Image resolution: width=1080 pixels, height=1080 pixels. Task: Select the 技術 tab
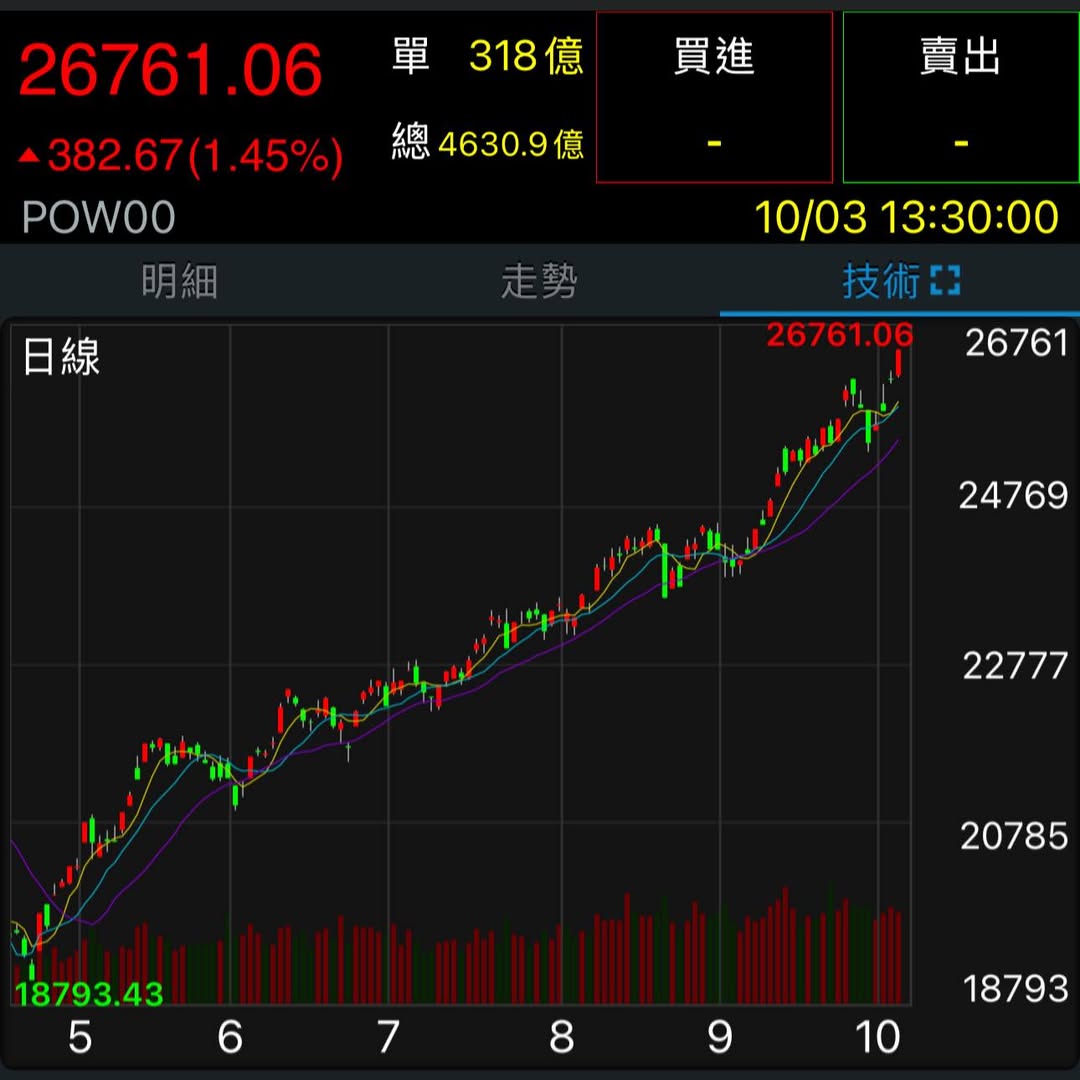coord(880,282)
